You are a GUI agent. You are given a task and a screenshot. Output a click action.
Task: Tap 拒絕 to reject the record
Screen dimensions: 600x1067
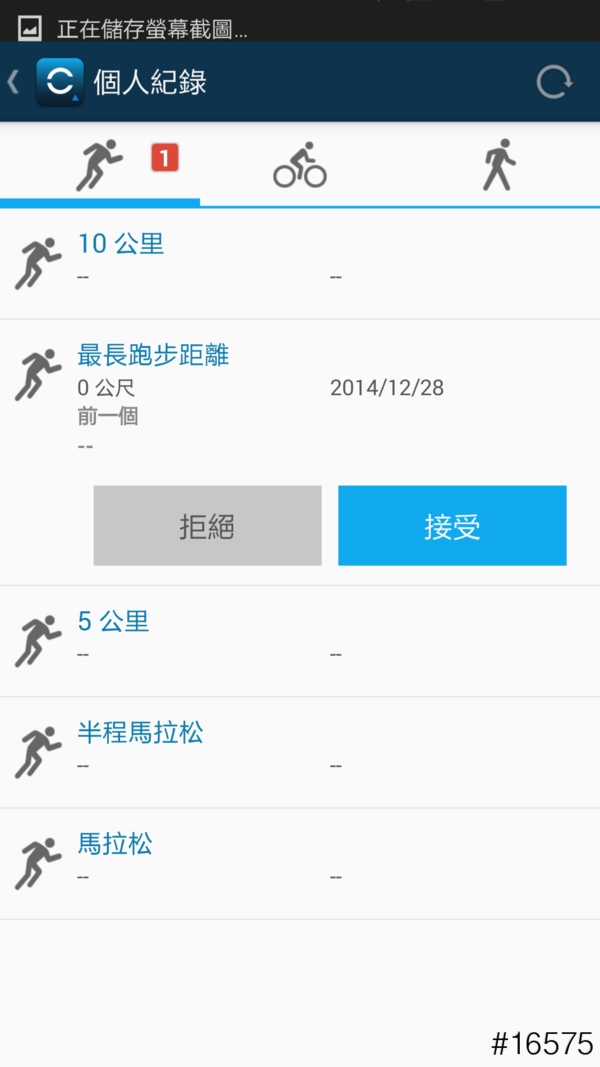coord(208,526)
